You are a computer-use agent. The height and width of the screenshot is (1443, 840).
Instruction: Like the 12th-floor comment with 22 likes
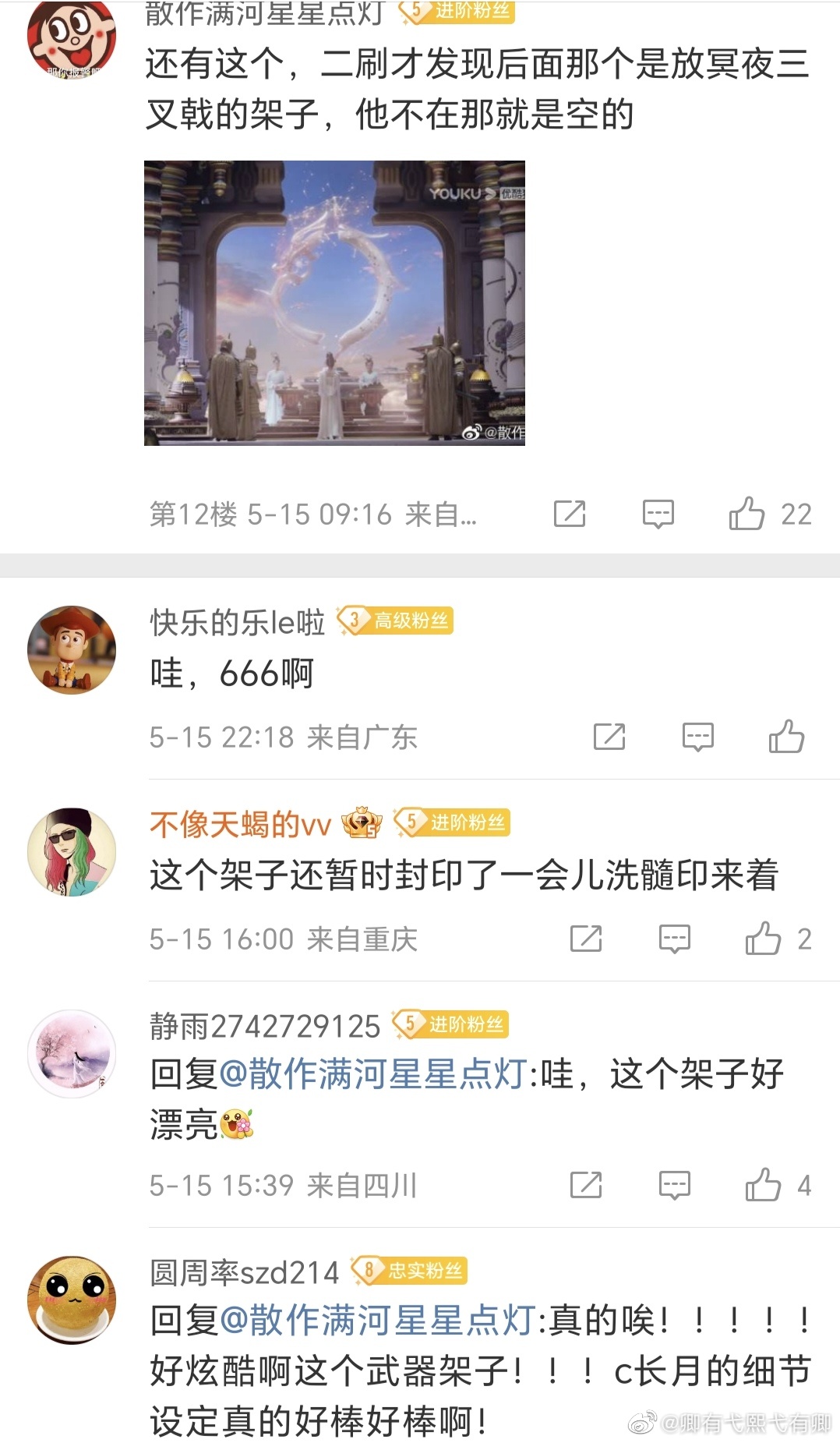pos(770,514)
